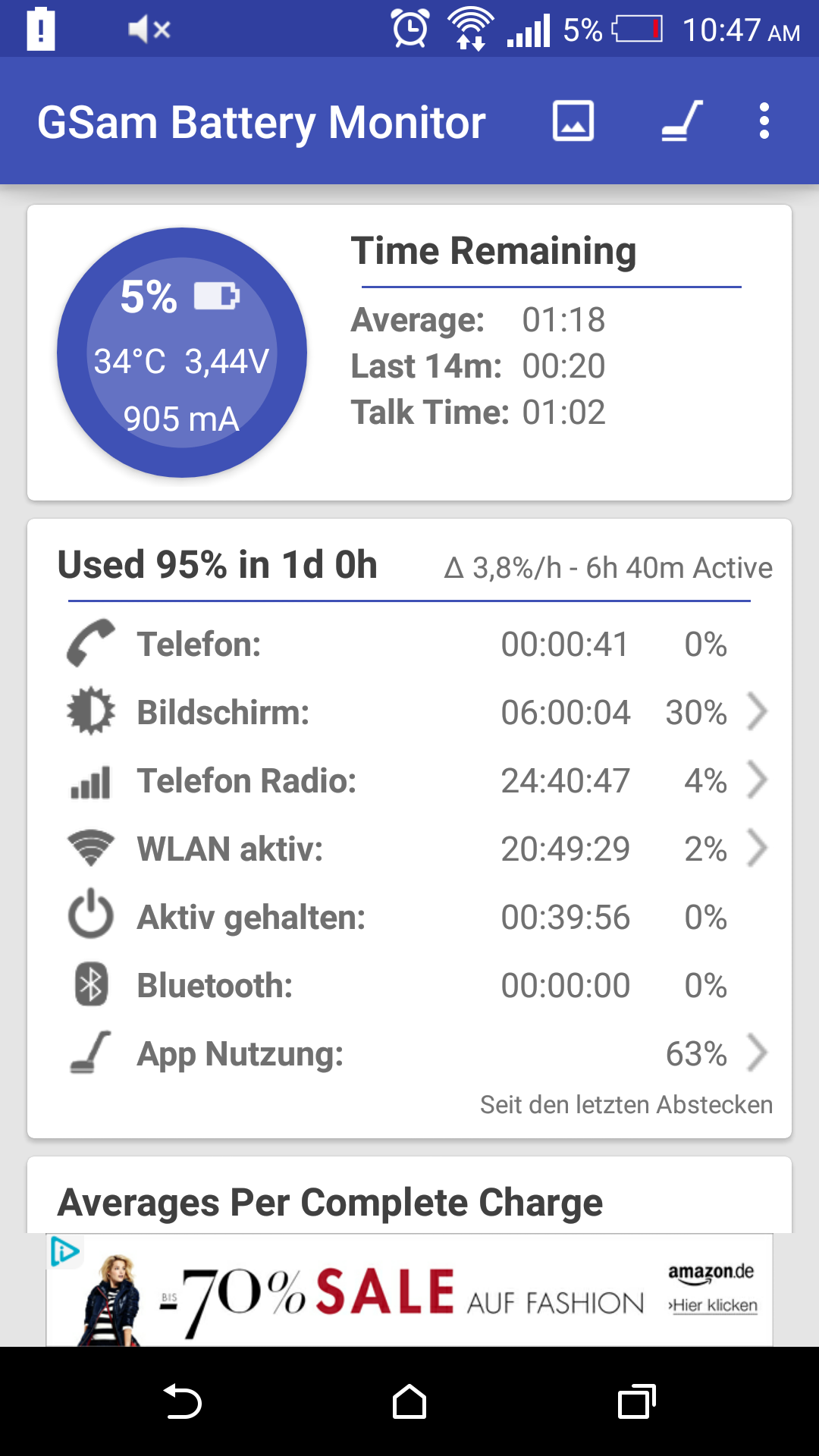Open the overflow menu

(764, 121)
